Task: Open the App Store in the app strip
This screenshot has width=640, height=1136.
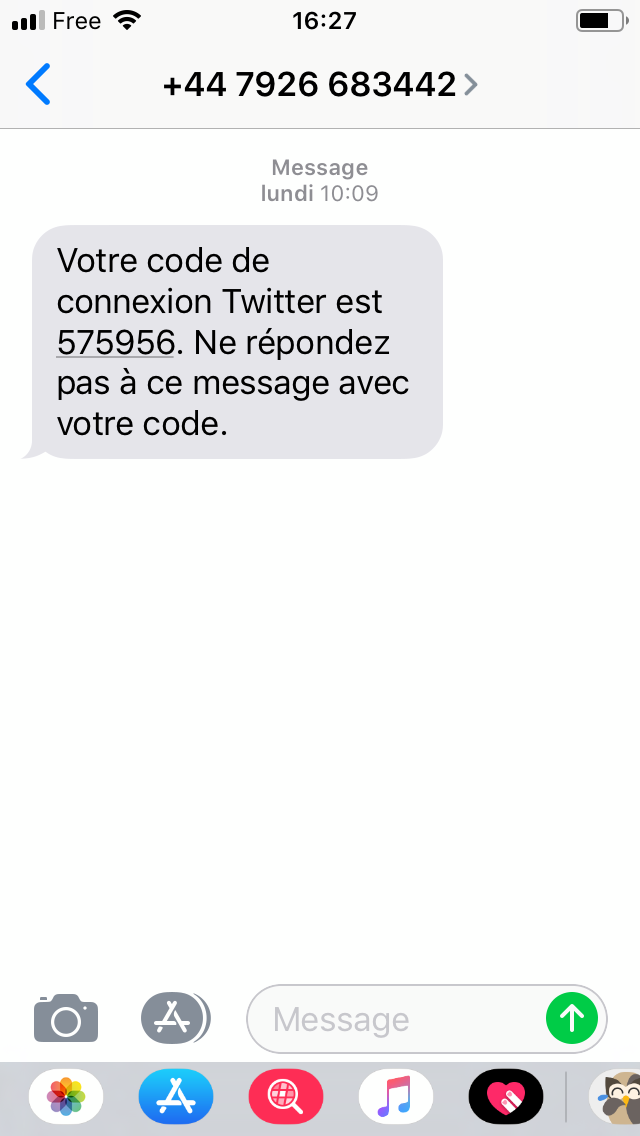Action: (x=176, y=1097)
